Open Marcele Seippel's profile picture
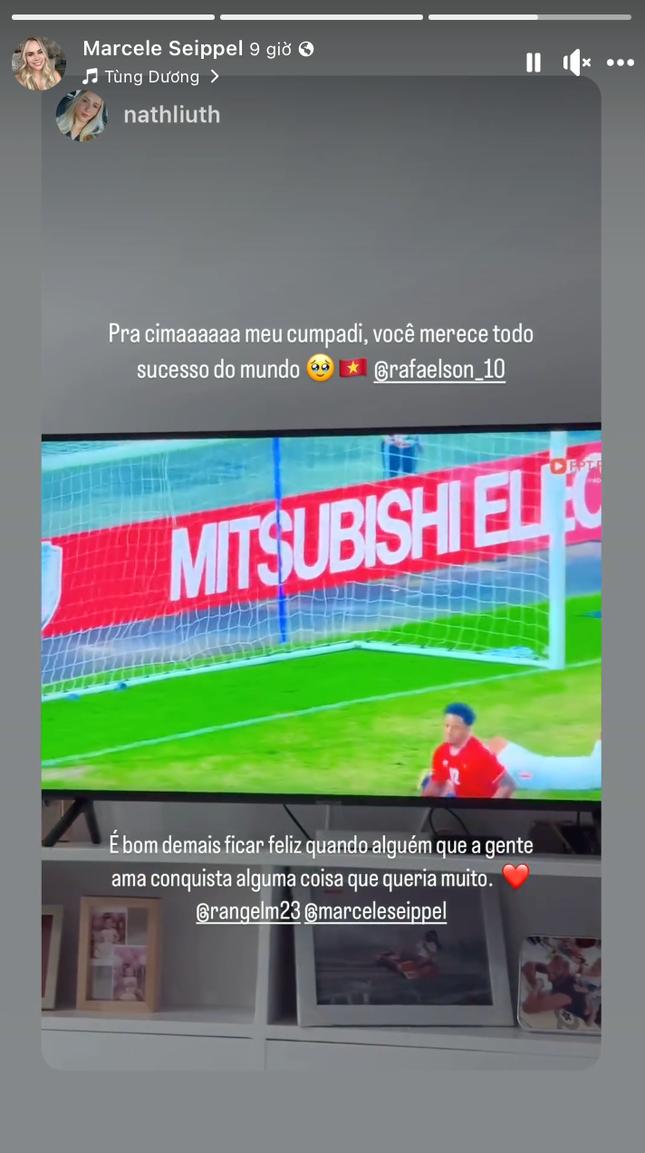 point(39,63)
